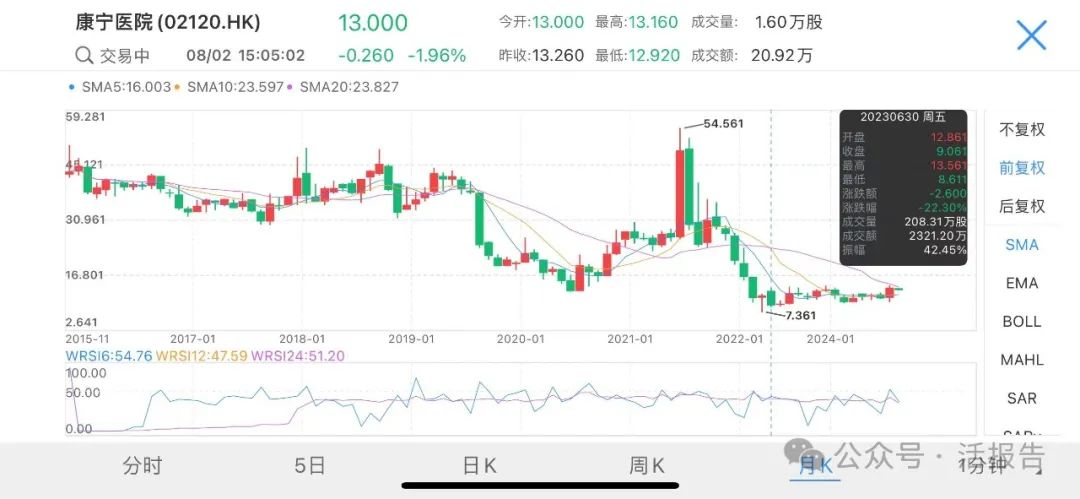Close the full-screen chart view
This screenshot has width=1080, height=499.
coord(1031,35)
